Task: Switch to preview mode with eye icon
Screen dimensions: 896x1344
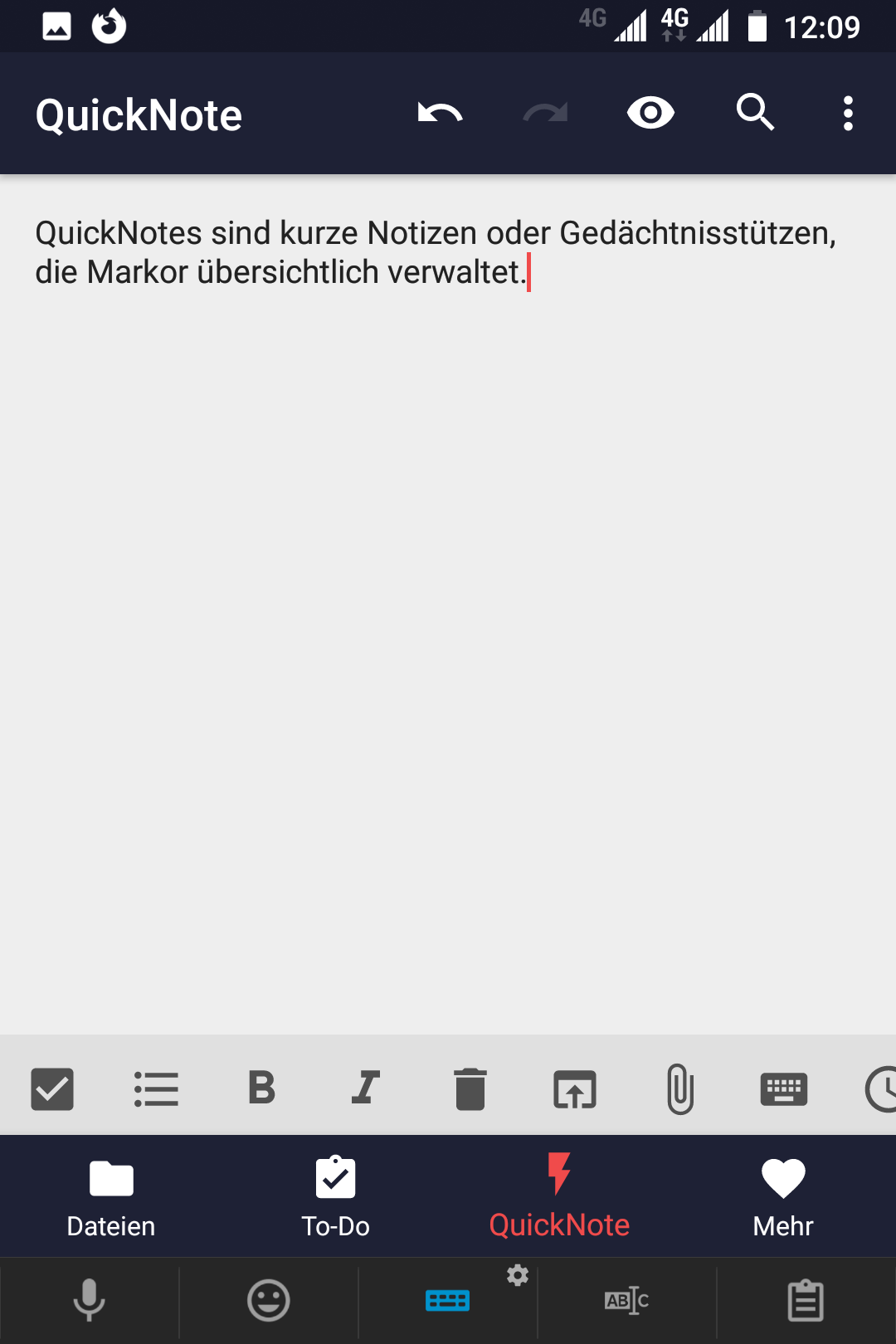Action: pos(650,114)
